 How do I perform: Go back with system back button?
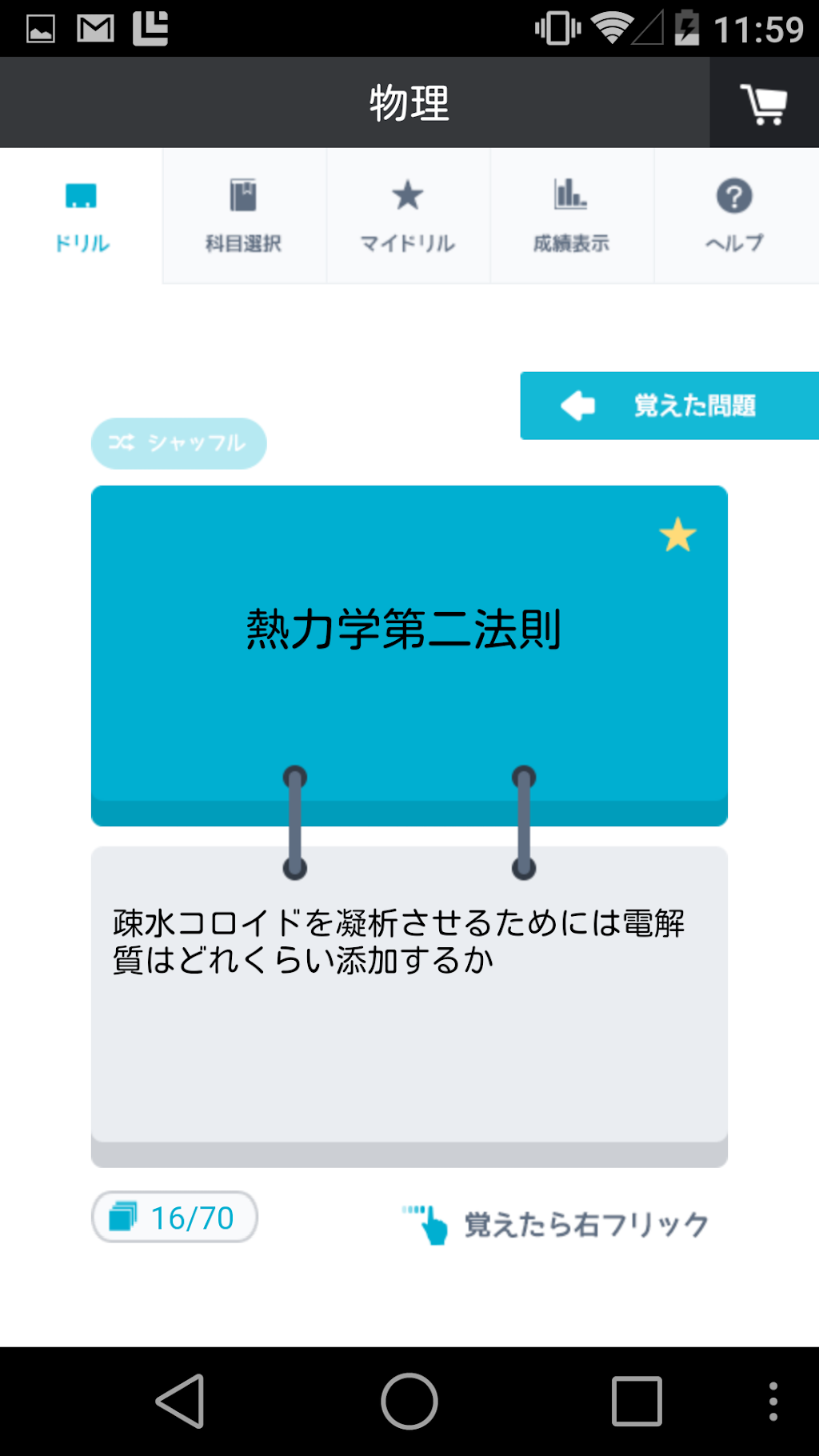coord(181,1401)
